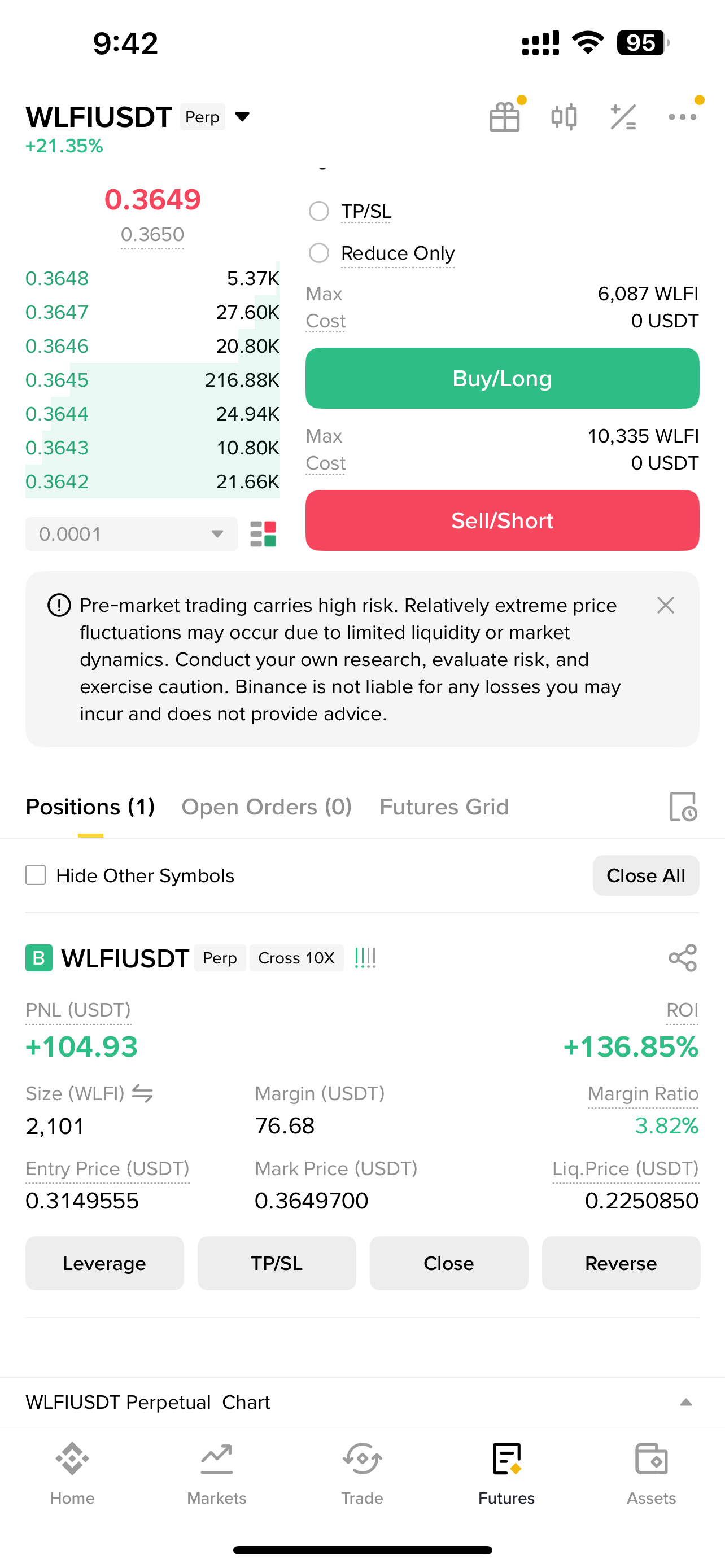
Task: Switch to the Futures Grid tab
Action: pyautogui.click(x=444, y=807)
